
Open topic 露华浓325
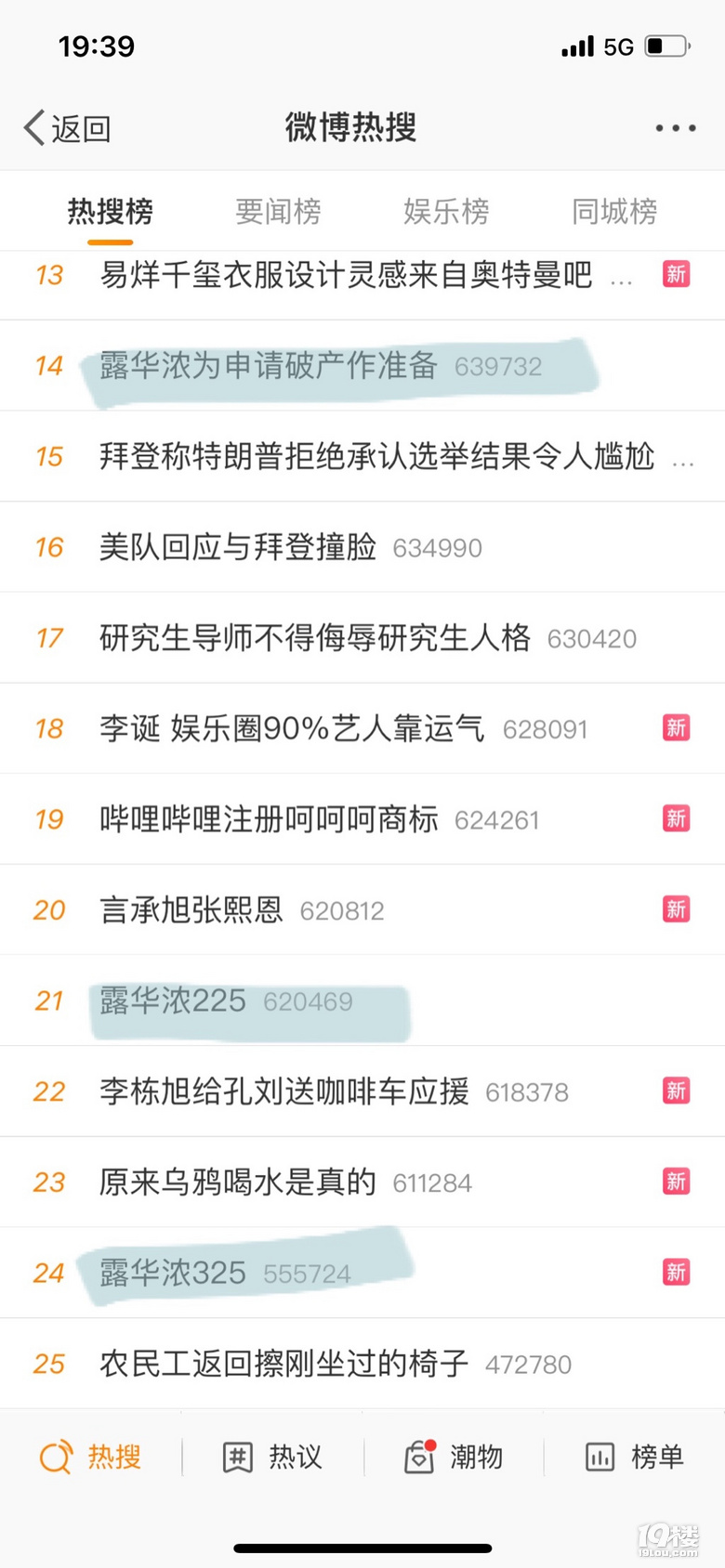tap(173, 1273)
